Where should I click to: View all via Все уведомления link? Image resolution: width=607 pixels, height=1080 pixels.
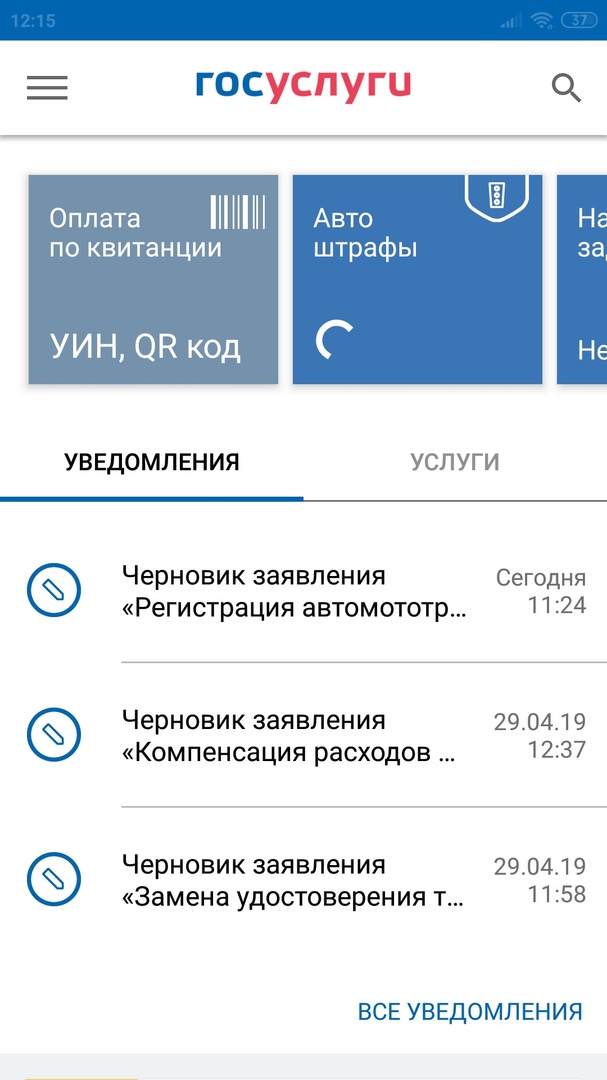pos(470,1011)
